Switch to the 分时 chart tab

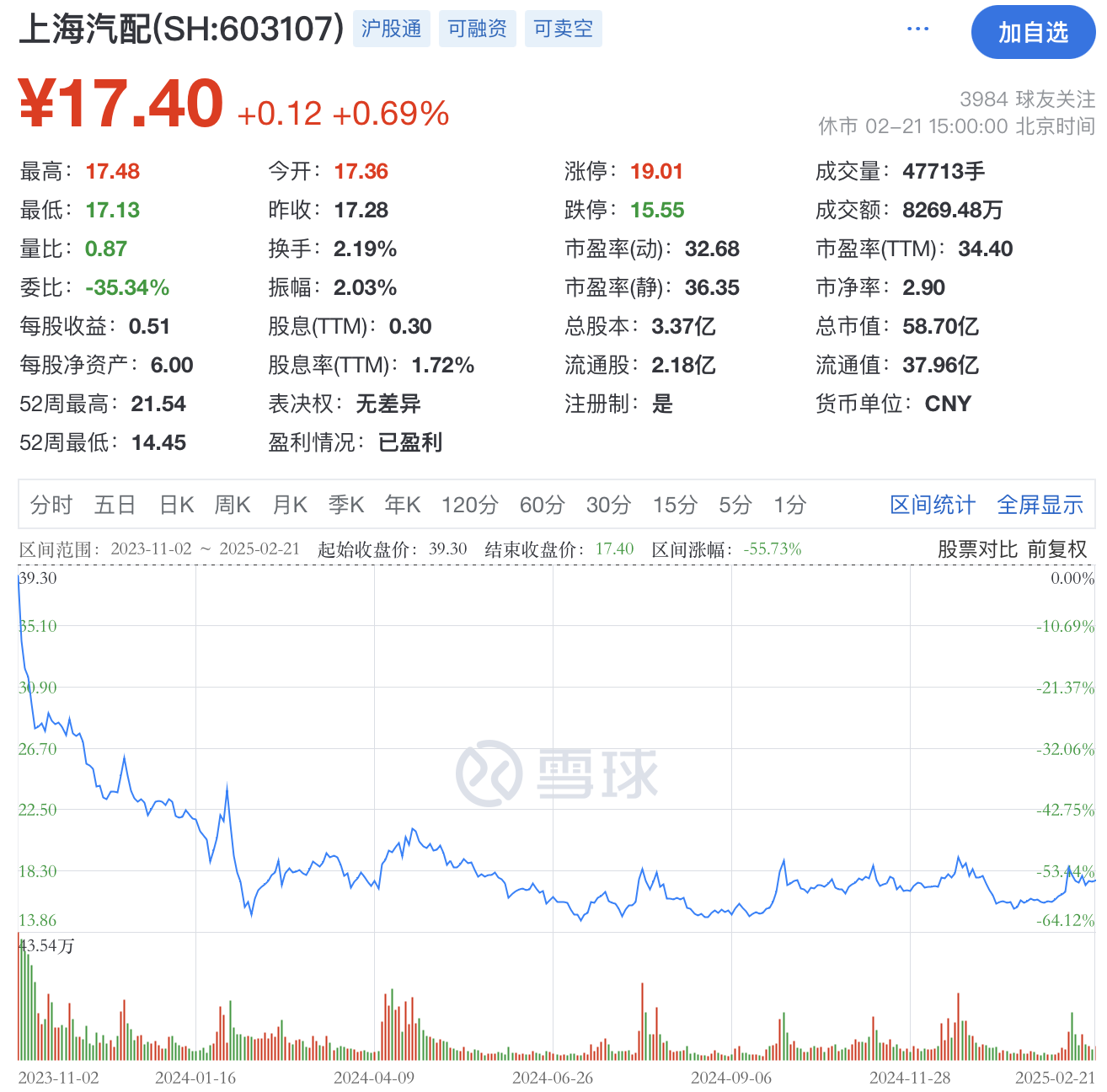pyautogui.click(x=51, y=505)
